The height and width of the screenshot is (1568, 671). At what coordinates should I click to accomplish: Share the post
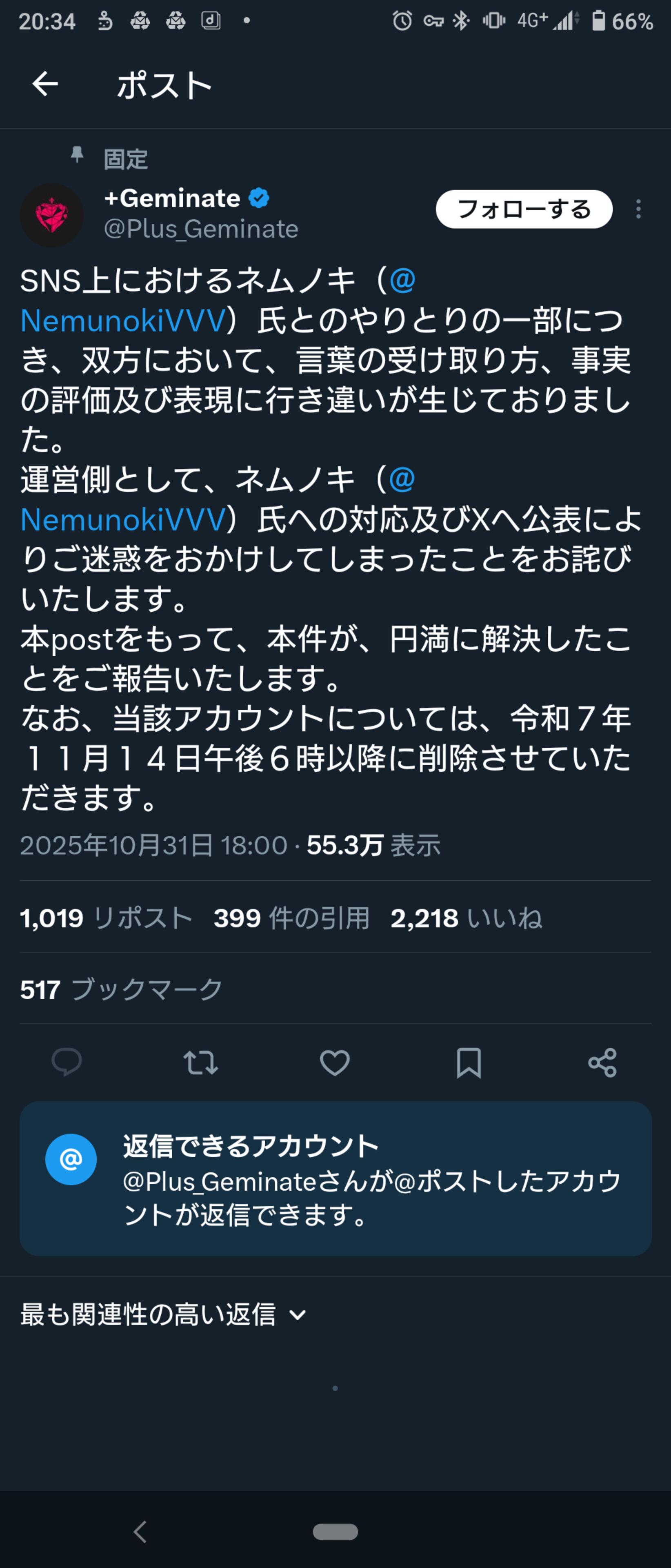(602, 1062)
